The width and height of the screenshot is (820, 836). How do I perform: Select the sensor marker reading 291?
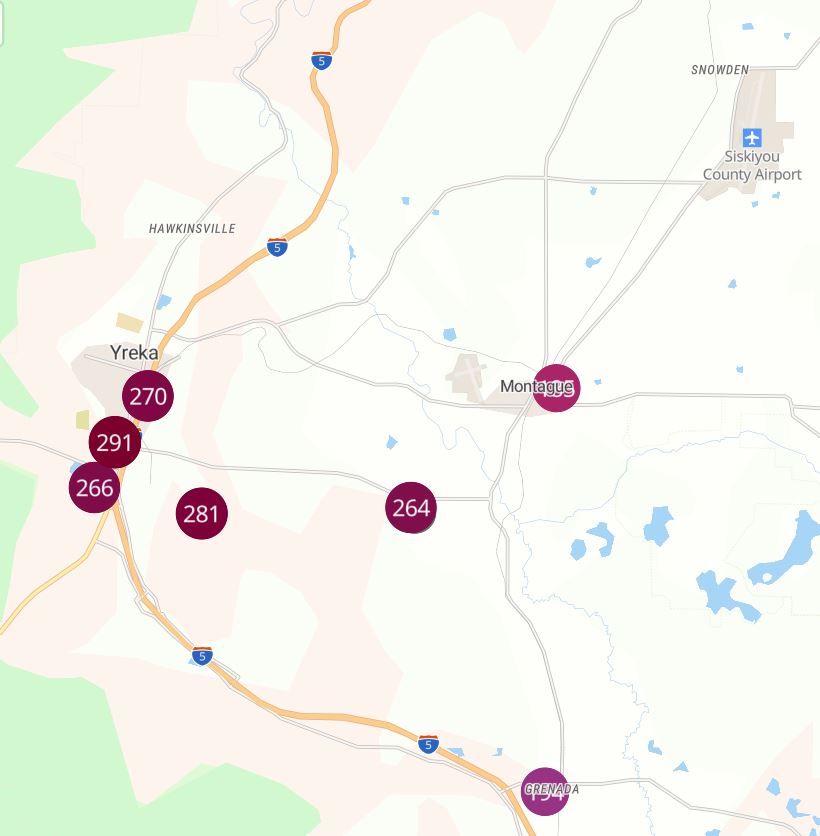point(115,442)
